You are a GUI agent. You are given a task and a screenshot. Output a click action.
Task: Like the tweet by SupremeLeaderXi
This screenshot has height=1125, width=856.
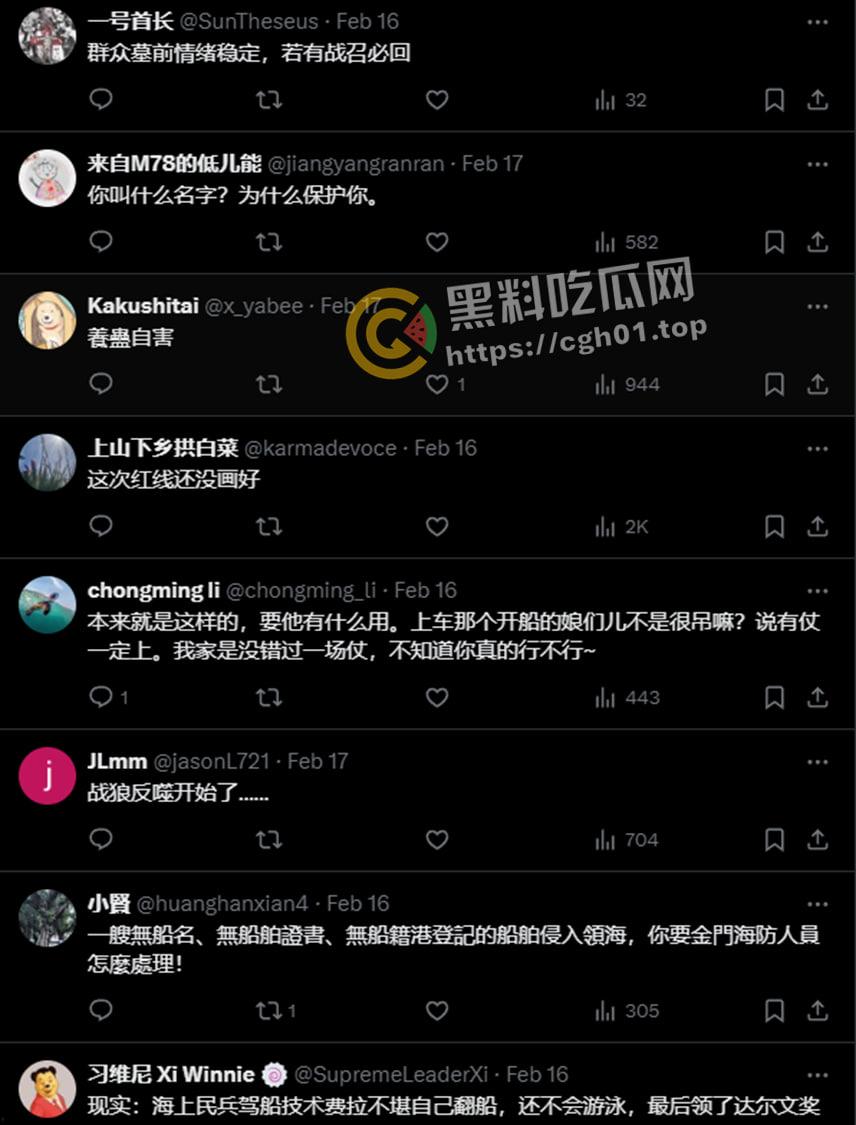(437, 1122)
